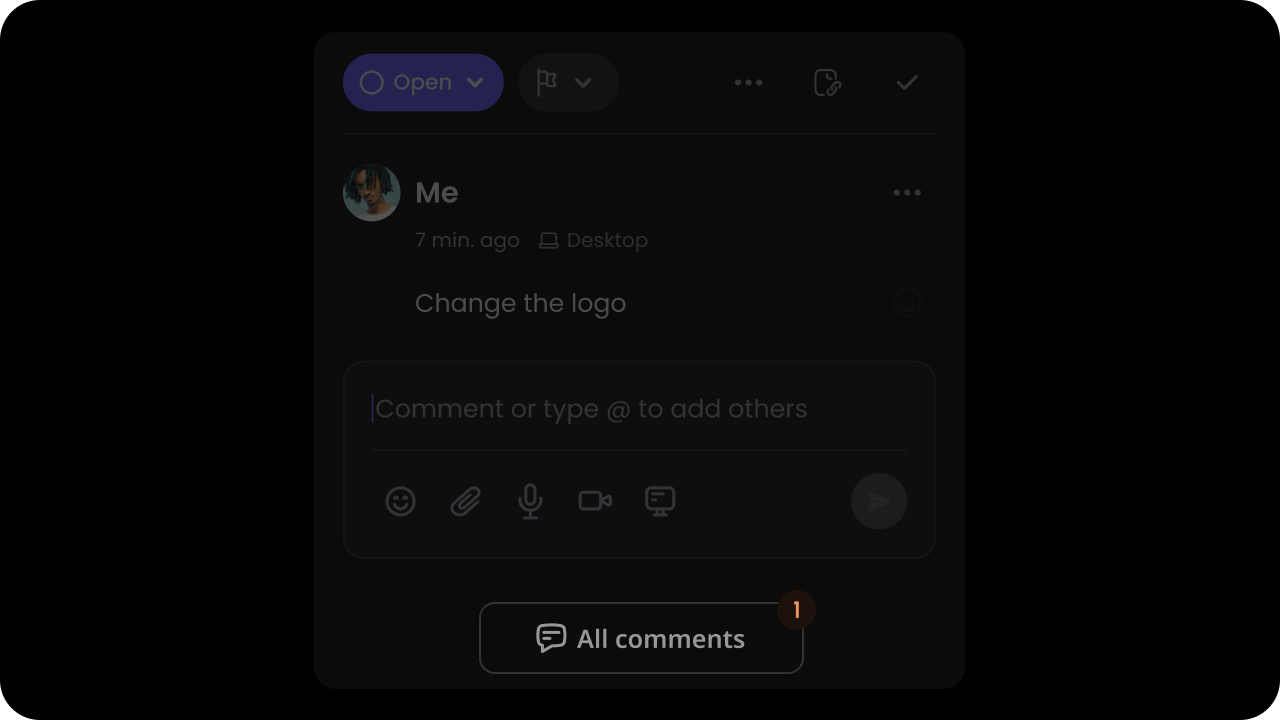Record a video comment with the camera
This screenshot has height=720, width=1280.
(595, 501)
